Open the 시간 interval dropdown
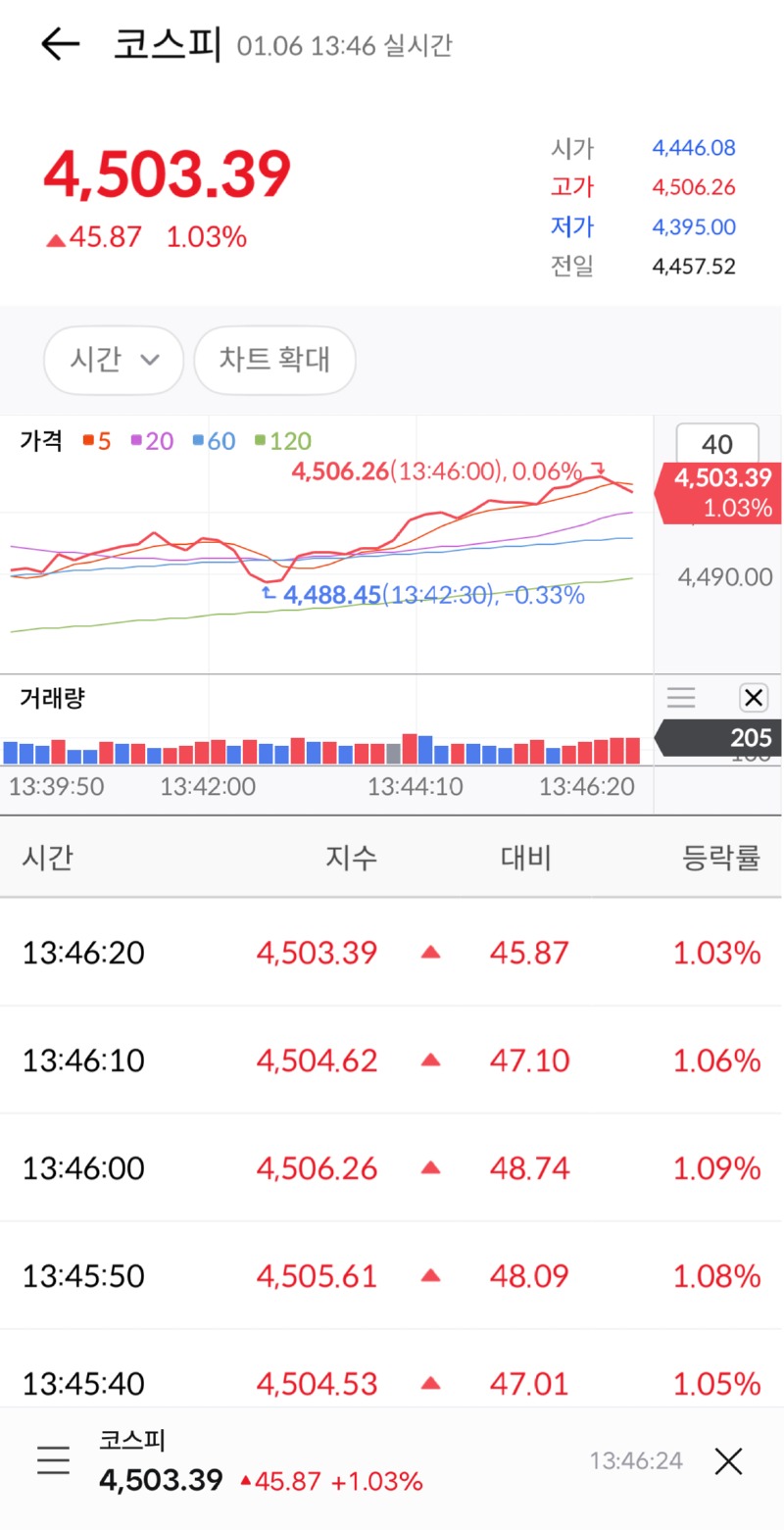 tap(114, 360)
